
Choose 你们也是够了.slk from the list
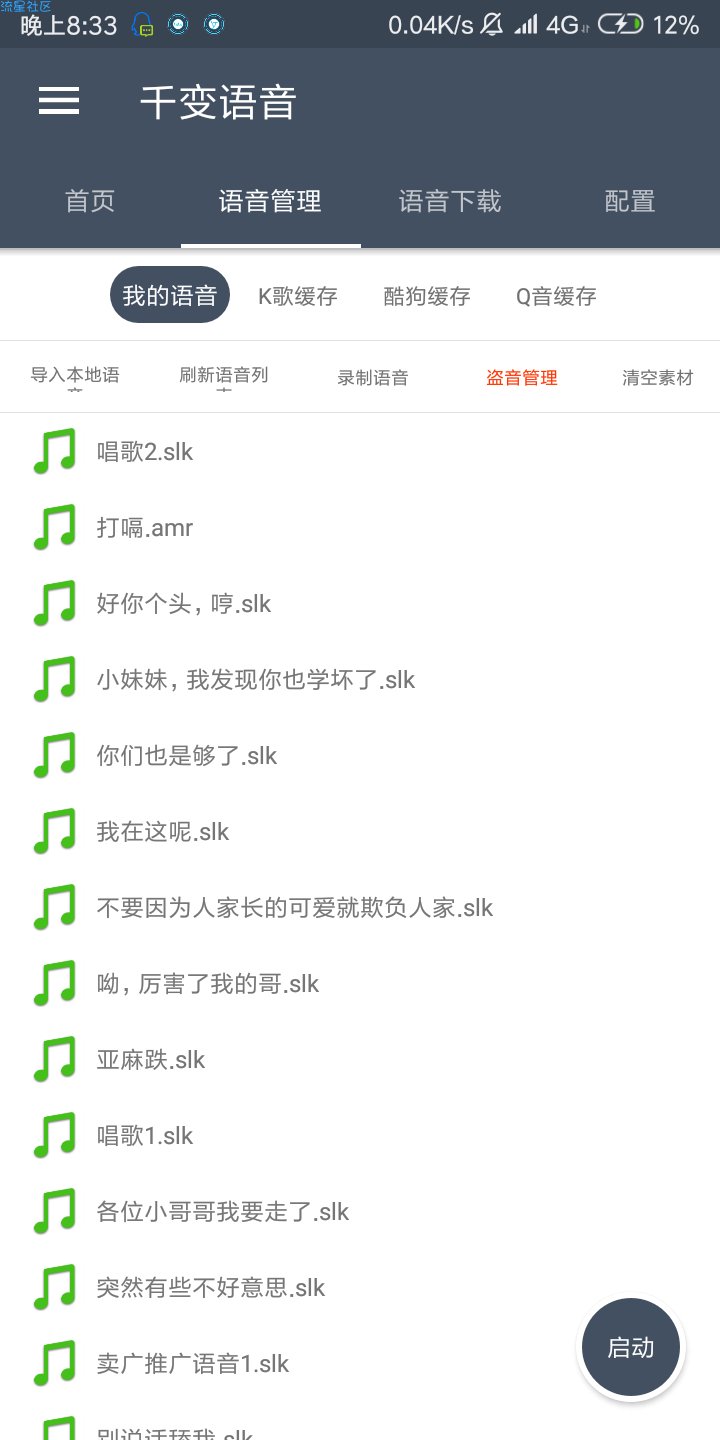pyautogui.click(x=360, y=756)
